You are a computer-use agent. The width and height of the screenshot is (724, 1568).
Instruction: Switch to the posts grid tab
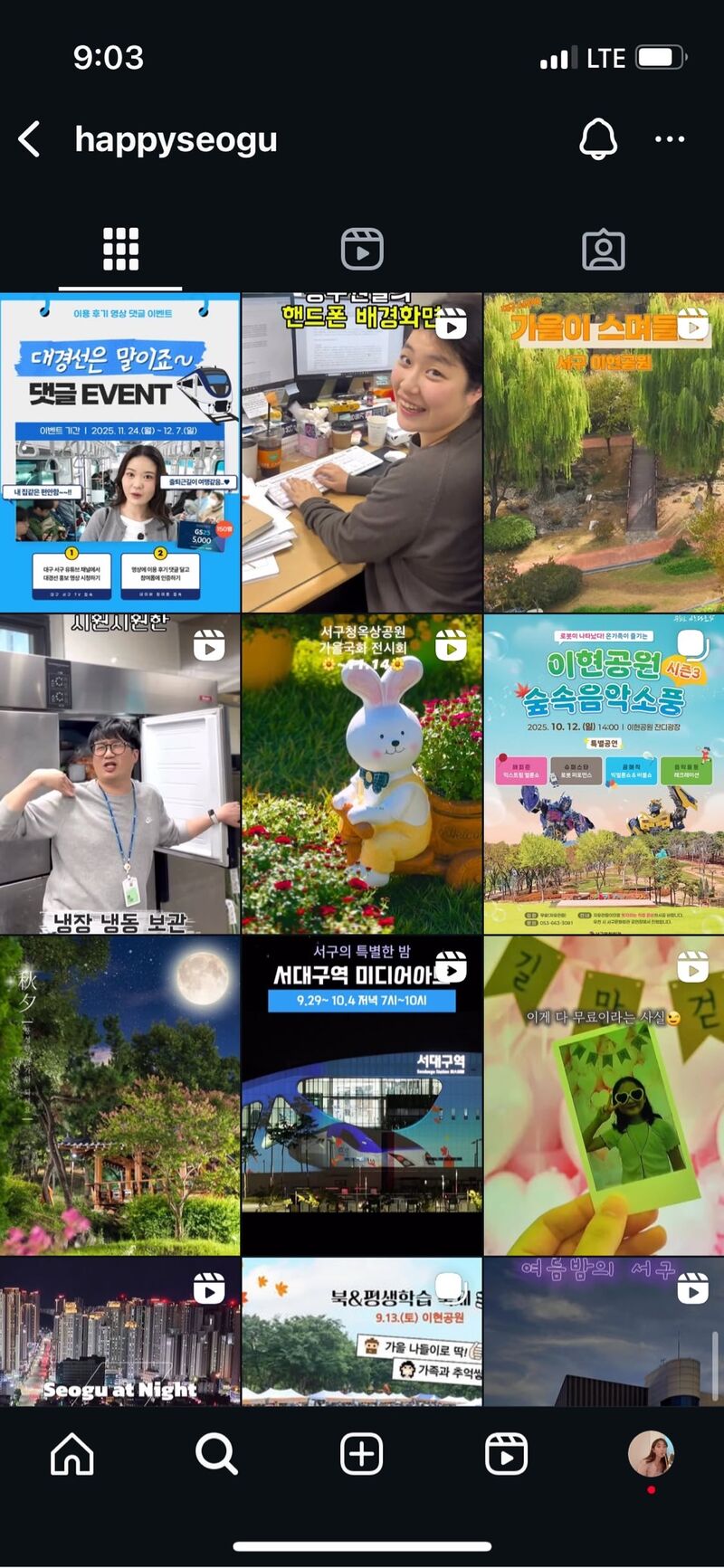pos(120,249)
